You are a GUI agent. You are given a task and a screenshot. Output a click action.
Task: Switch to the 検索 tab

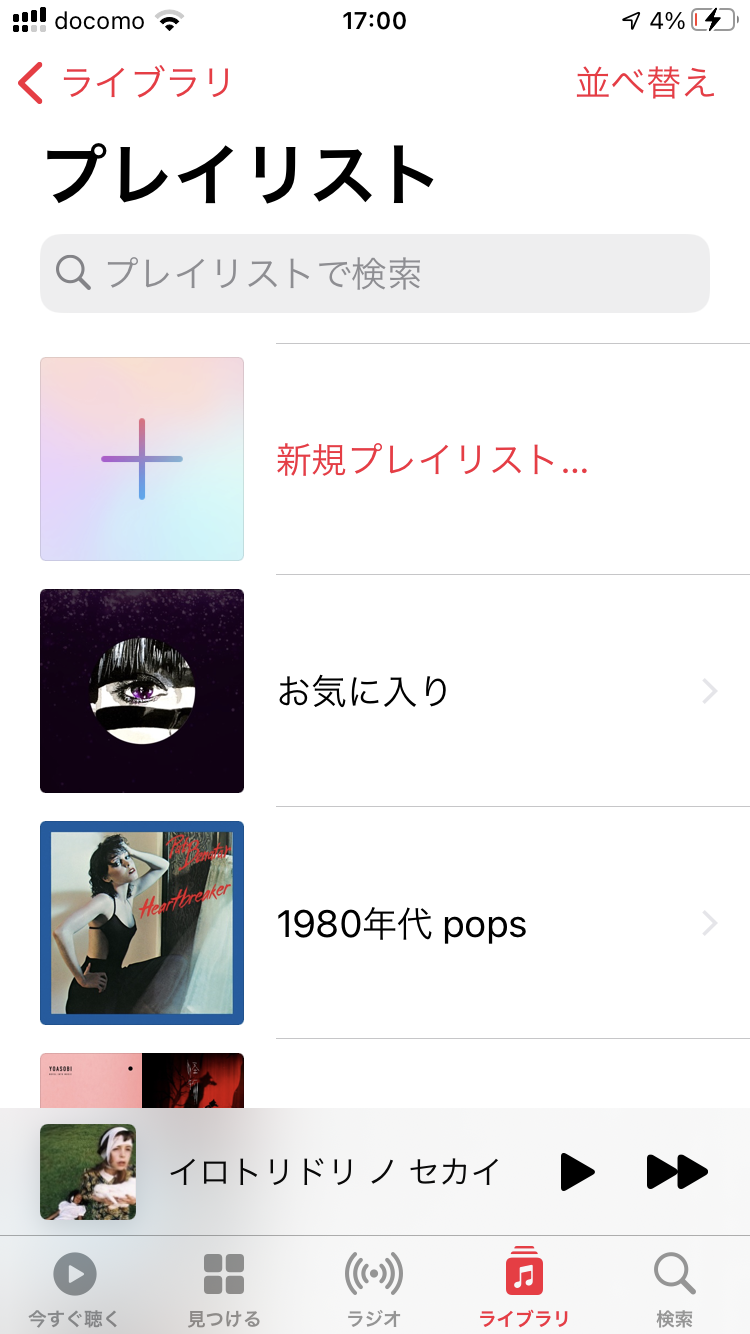(x=674, y=1289)
